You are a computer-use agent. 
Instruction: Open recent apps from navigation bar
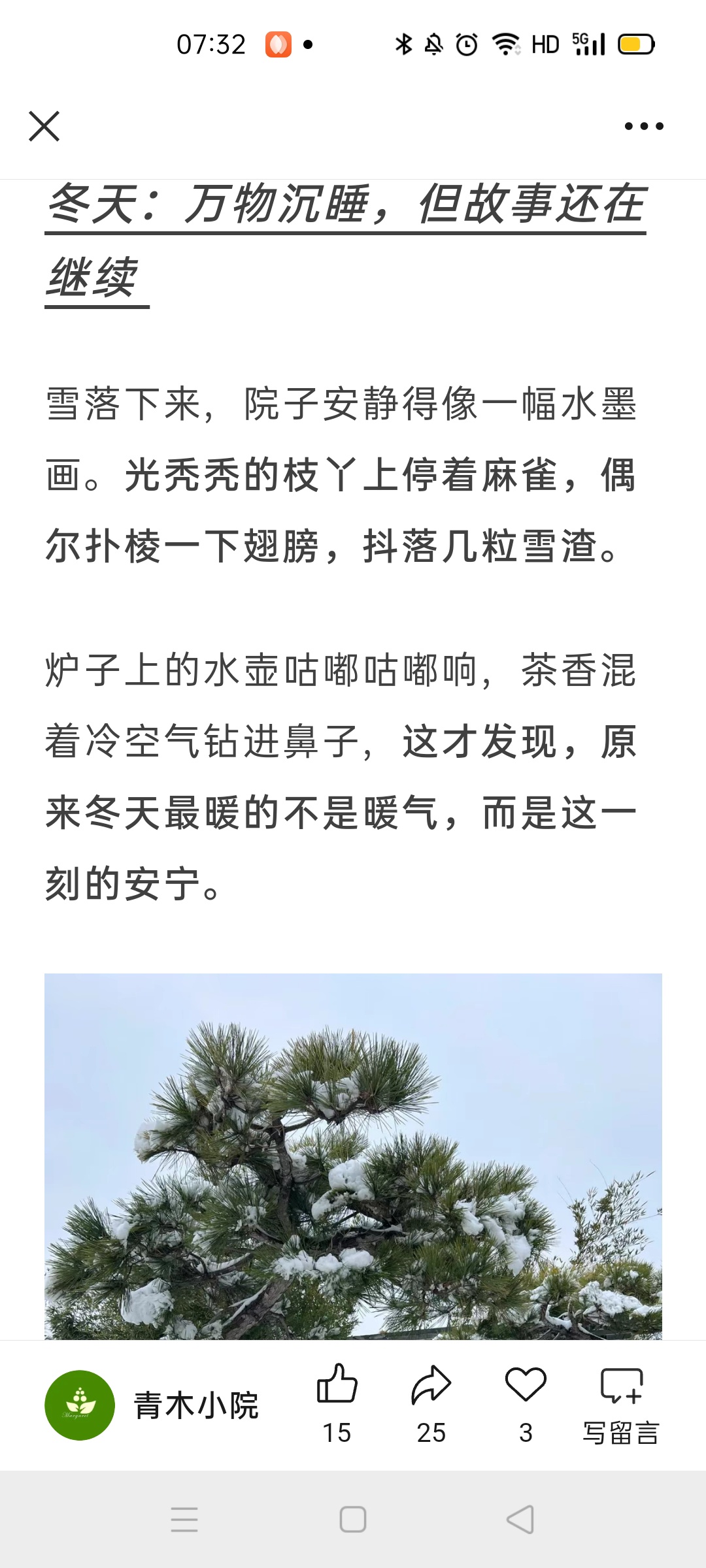point(184,1520)
